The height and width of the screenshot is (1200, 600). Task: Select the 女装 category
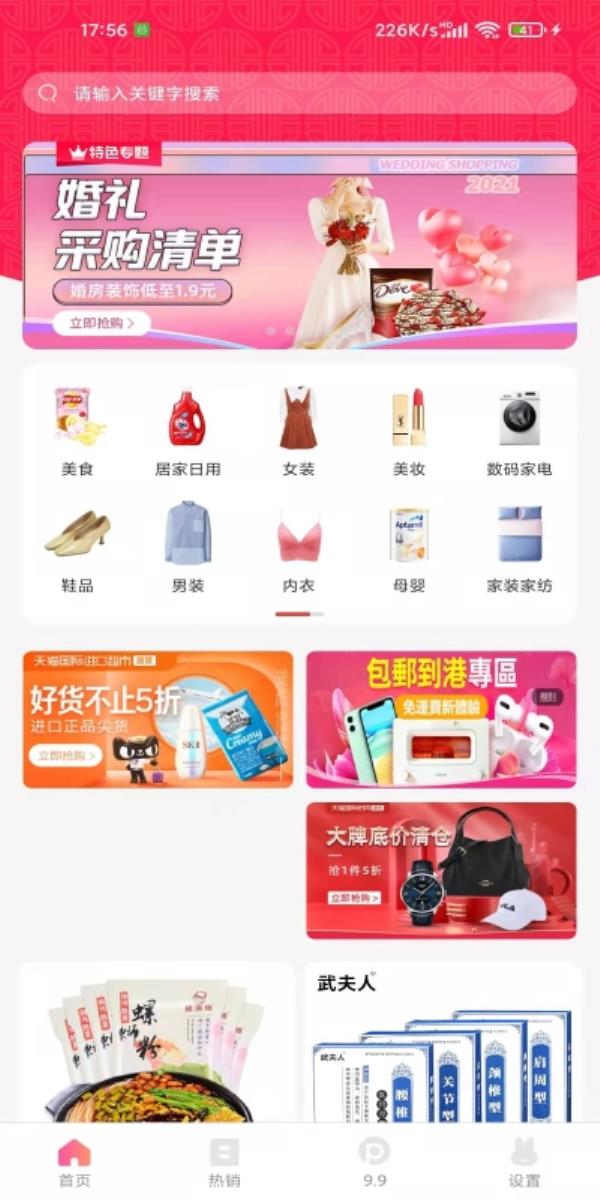[298, 432]
